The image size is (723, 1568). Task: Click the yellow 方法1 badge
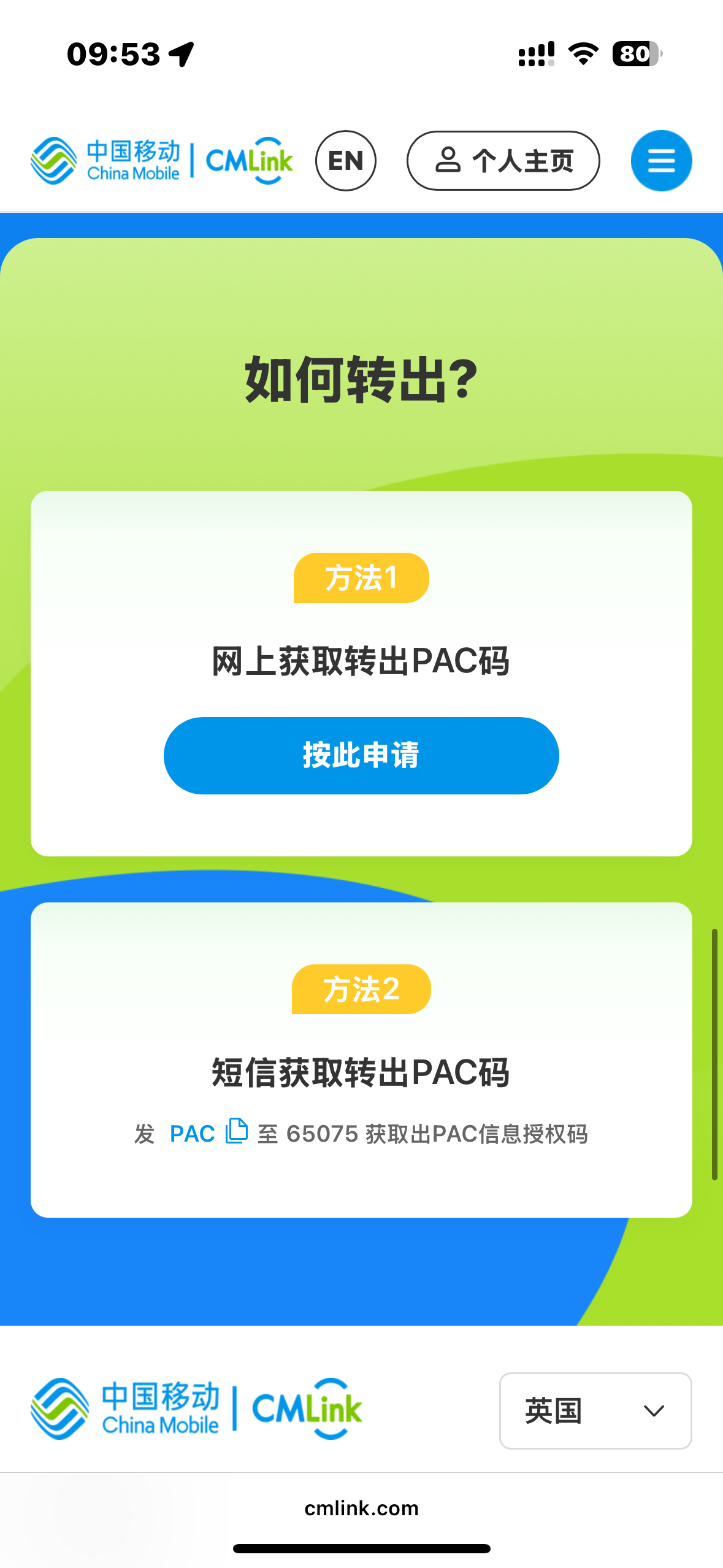click(361, 577)
